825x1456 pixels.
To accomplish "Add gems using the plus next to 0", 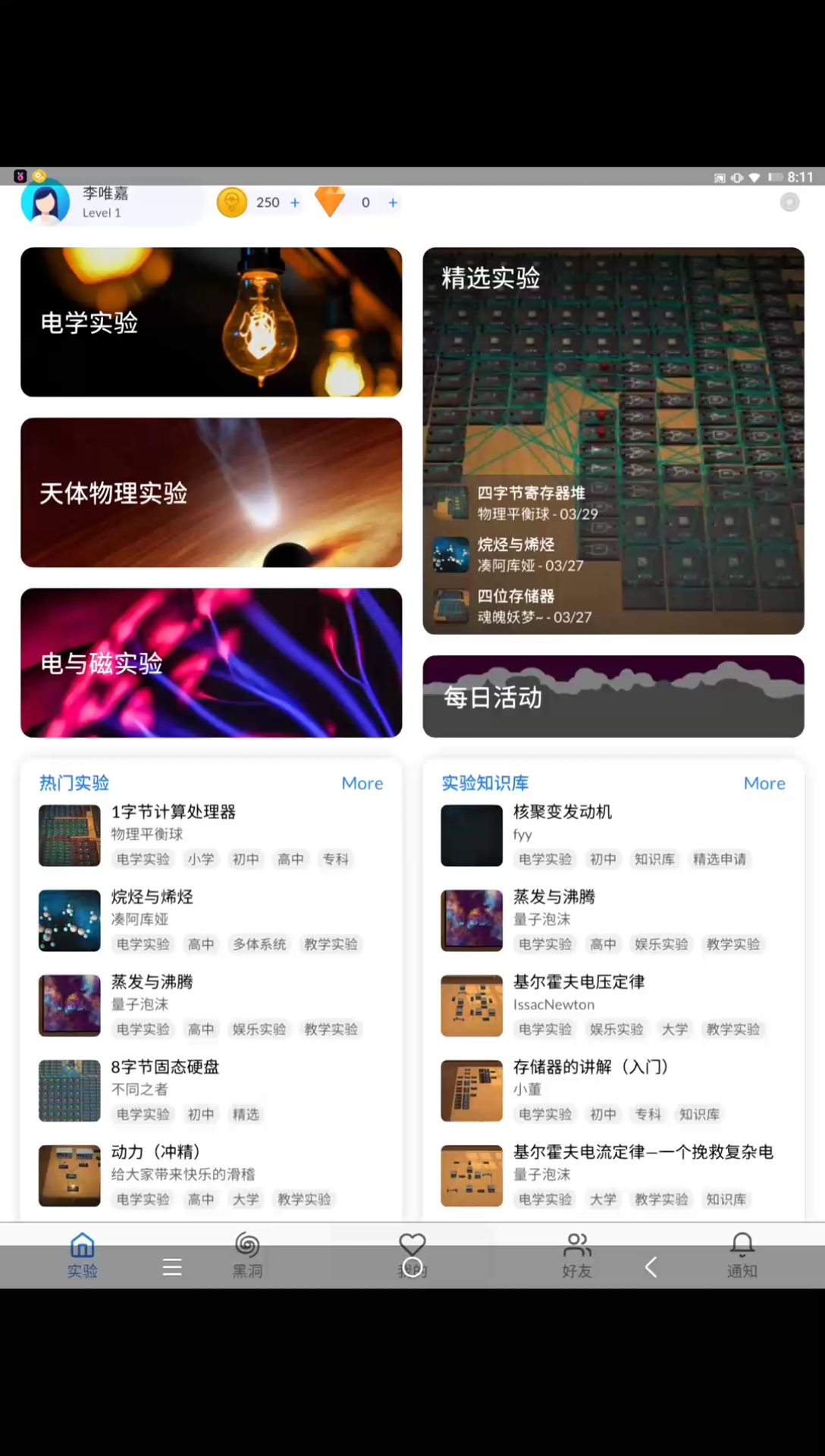I will pyautogui.click(x=393, y=202).
